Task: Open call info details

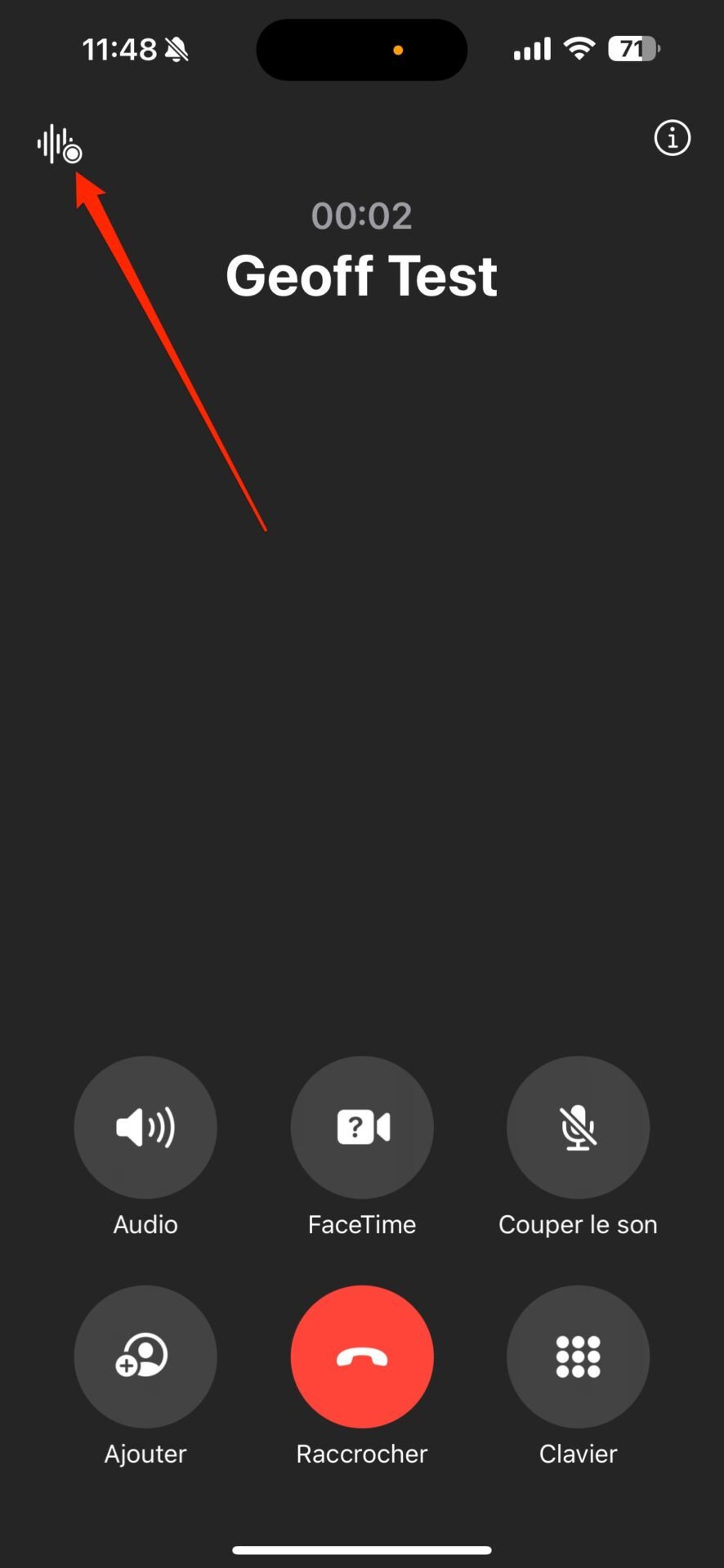Action: click(672, 138)
